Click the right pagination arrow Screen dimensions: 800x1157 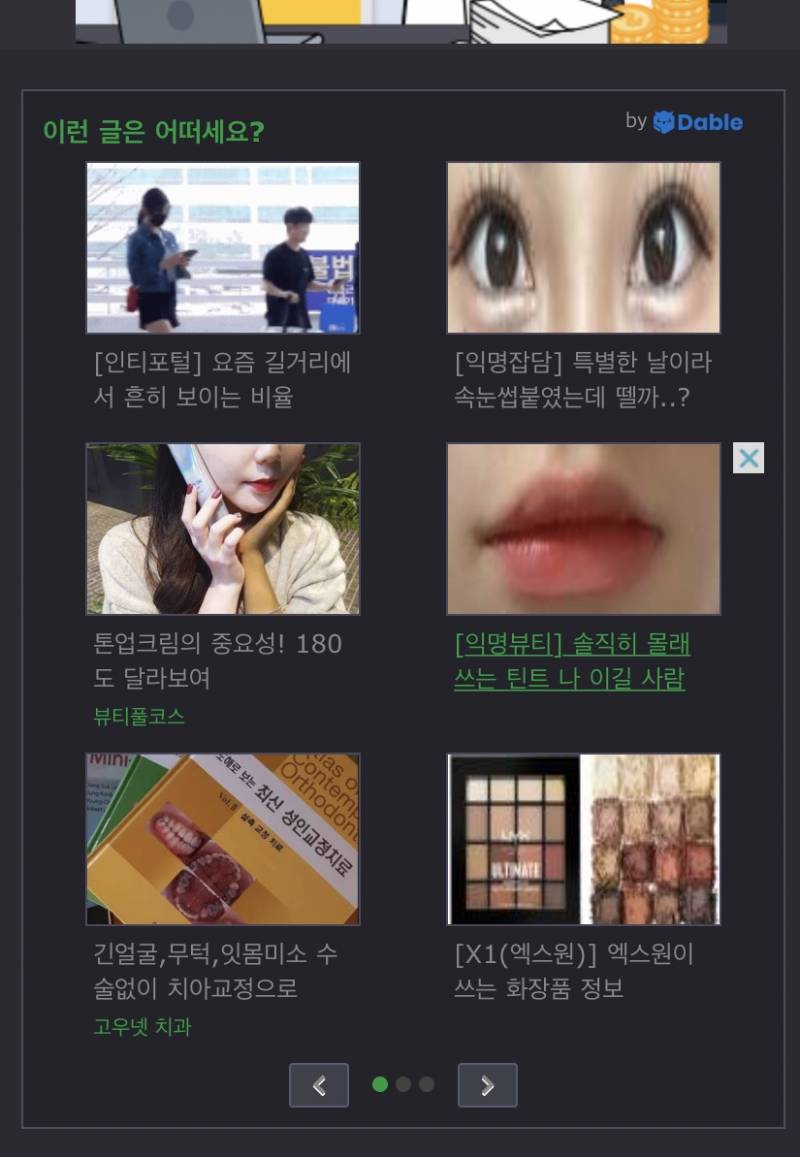487,1085
